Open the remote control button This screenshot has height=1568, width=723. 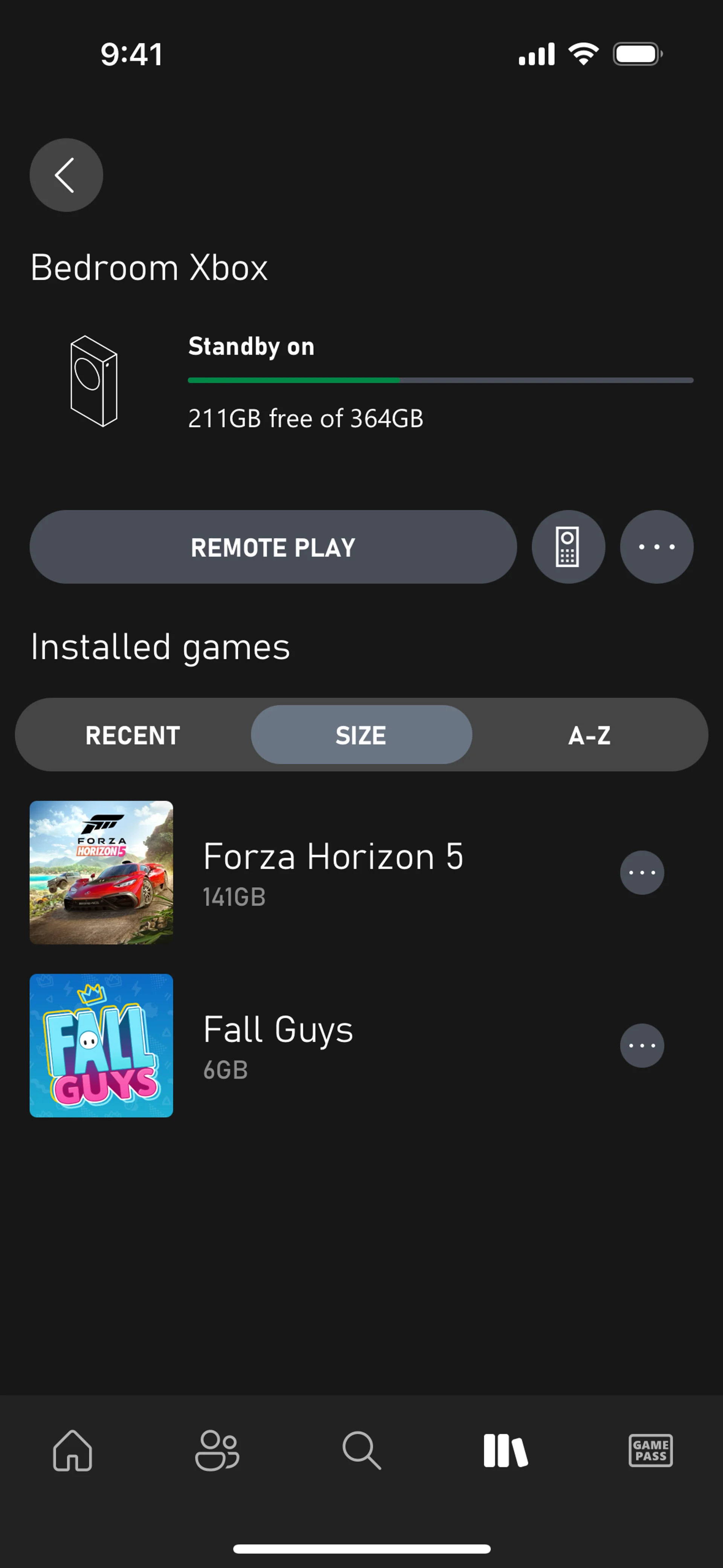click(x=568, y=547)
